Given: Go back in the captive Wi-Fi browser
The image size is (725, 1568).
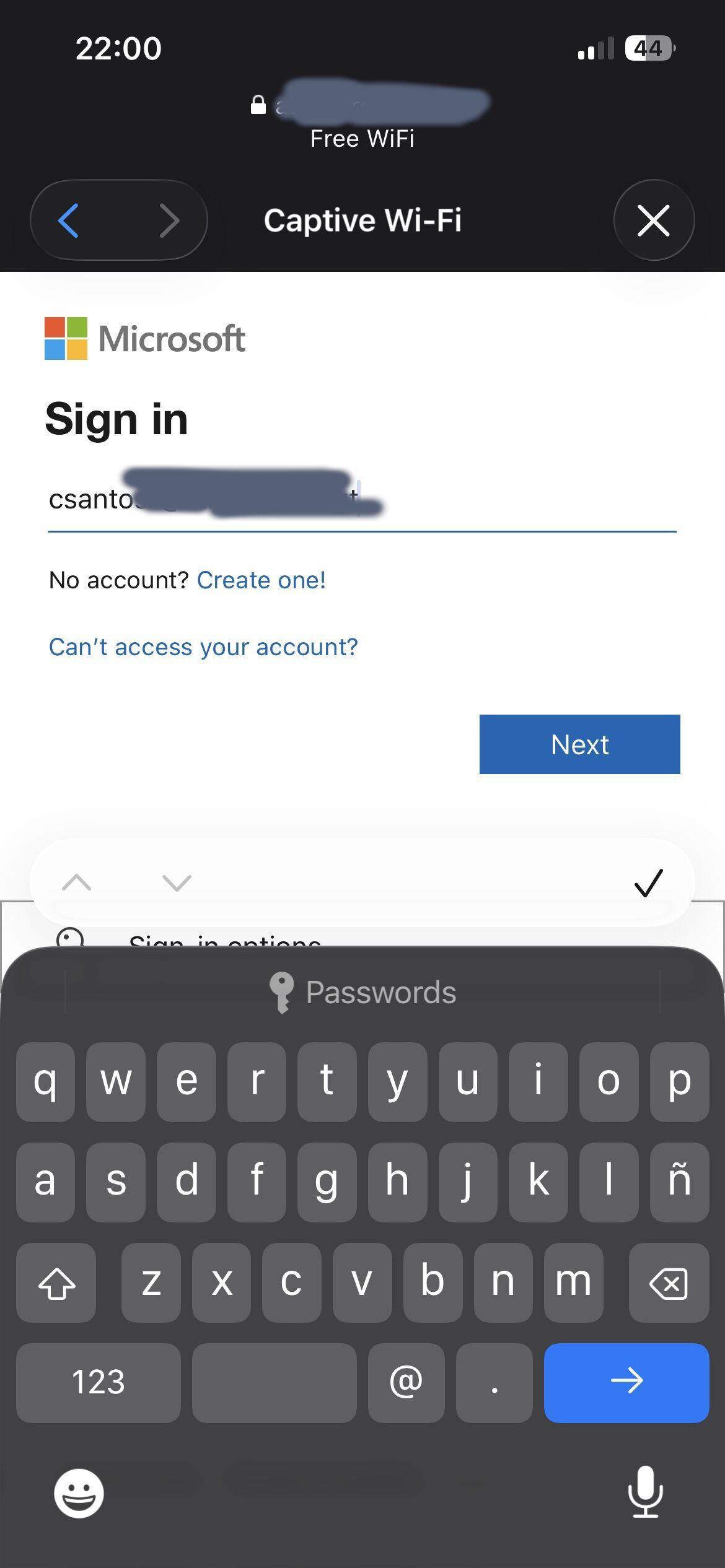Looking at the screenshot, I should click(x=69, y=220).
